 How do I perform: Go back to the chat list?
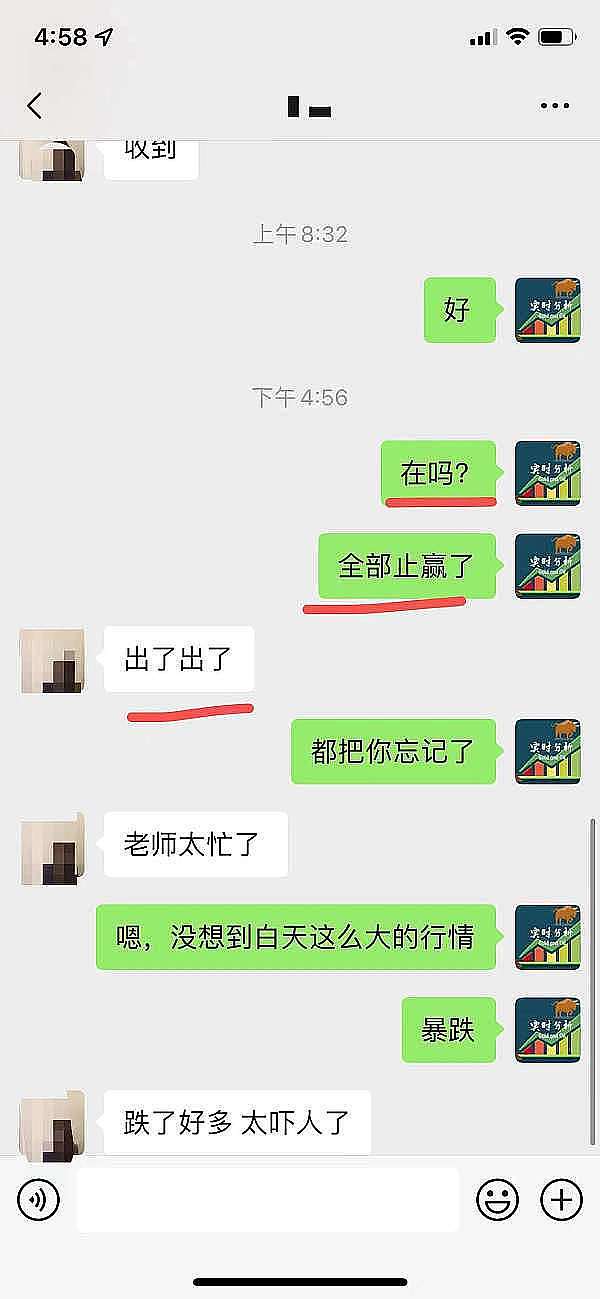click(x=35, y=106)
